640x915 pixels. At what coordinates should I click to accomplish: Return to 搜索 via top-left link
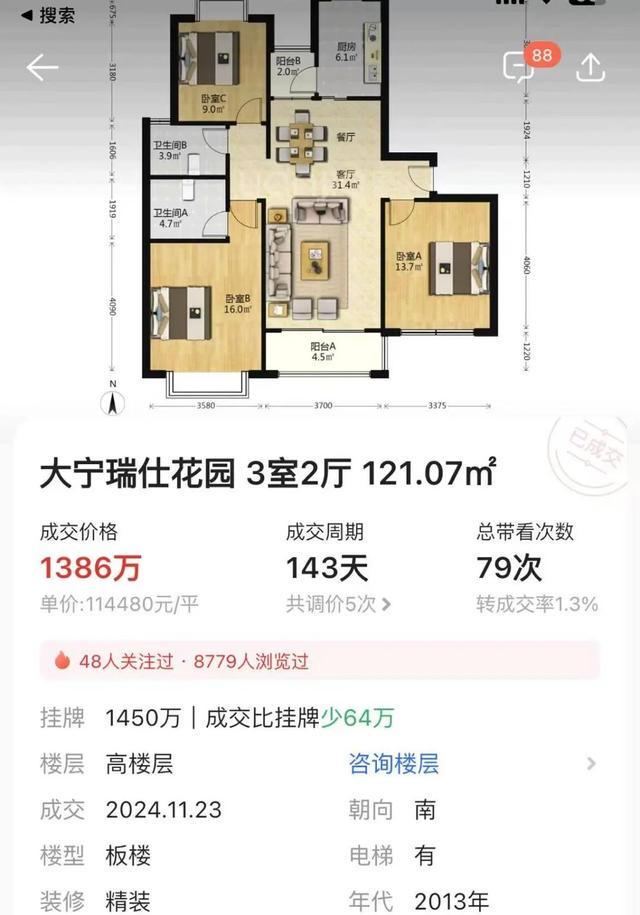coord(48,15)
